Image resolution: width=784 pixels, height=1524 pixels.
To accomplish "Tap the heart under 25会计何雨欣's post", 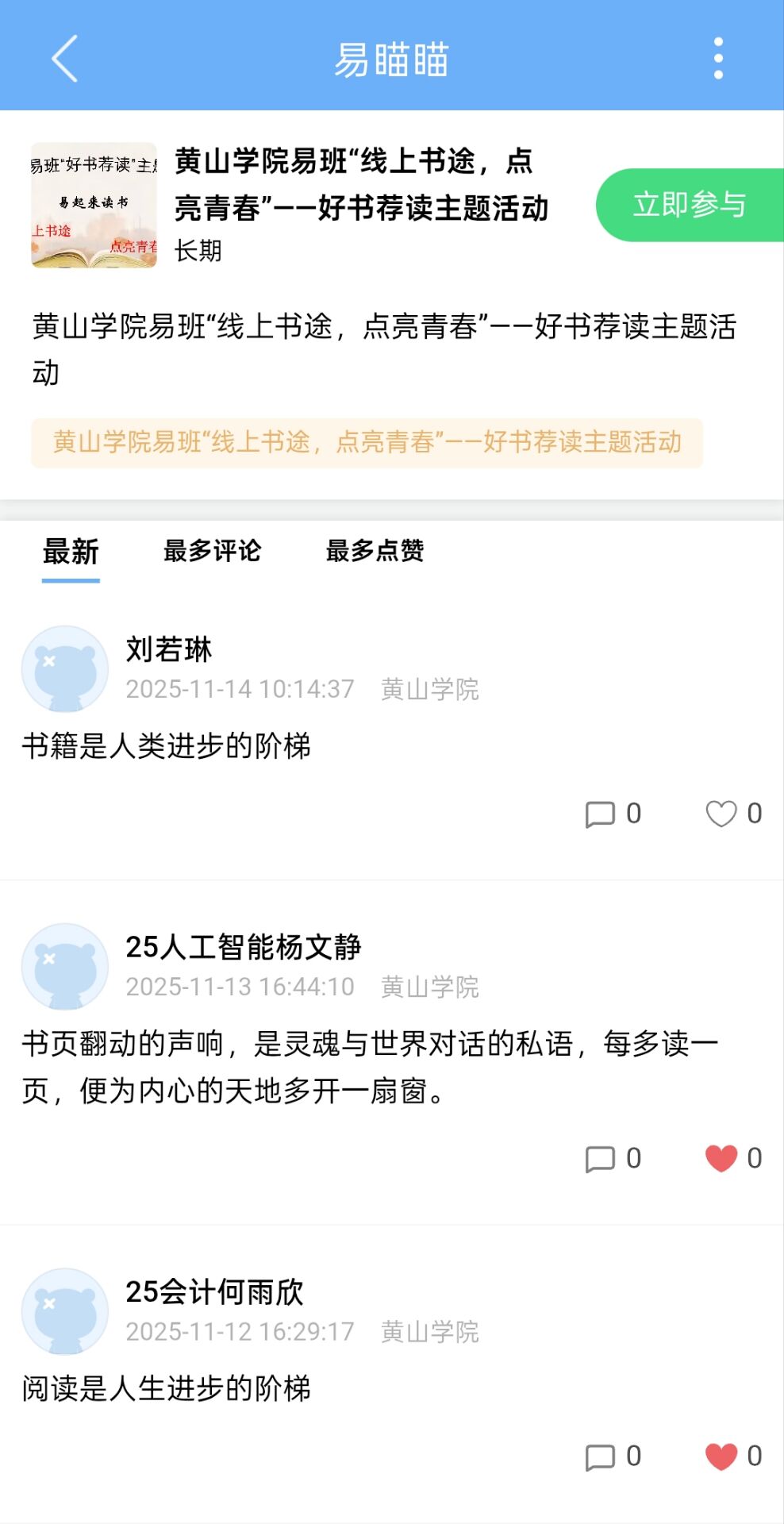I will [733, 1457].
